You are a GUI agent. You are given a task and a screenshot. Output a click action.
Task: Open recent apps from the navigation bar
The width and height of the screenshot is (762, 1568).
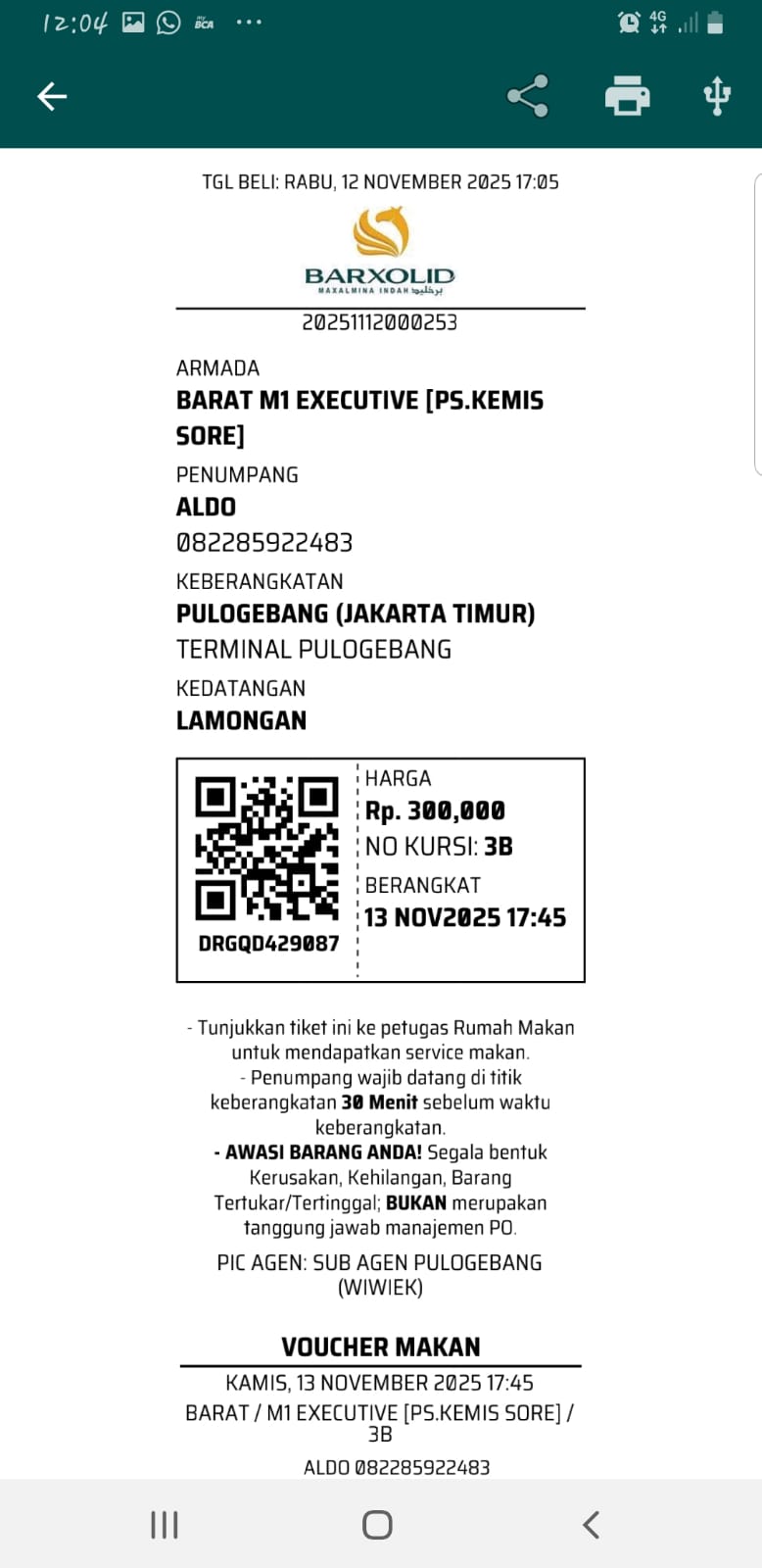pyautogui.click(x=165, y=1525)
